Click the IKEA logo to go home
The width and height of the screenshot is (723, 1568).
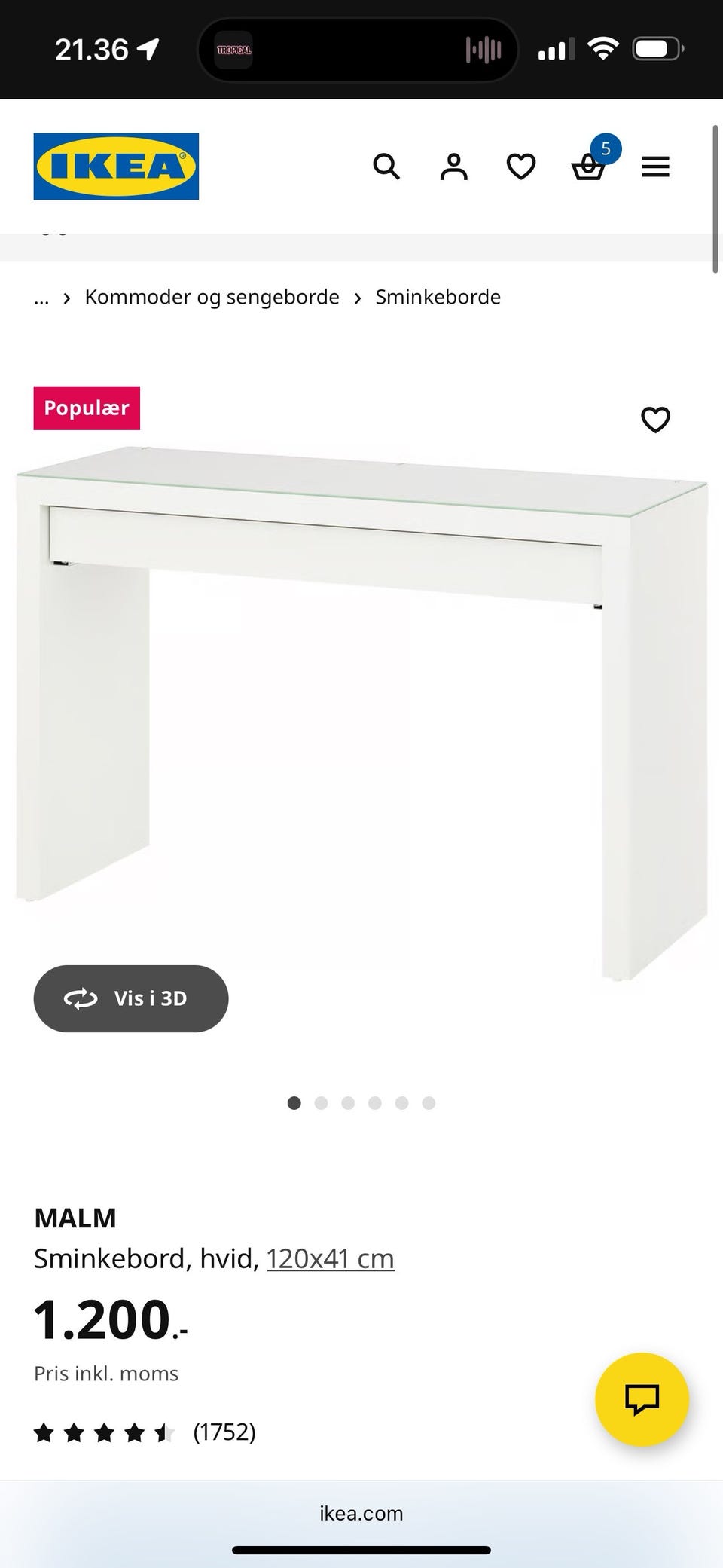(x=116, y=166)
